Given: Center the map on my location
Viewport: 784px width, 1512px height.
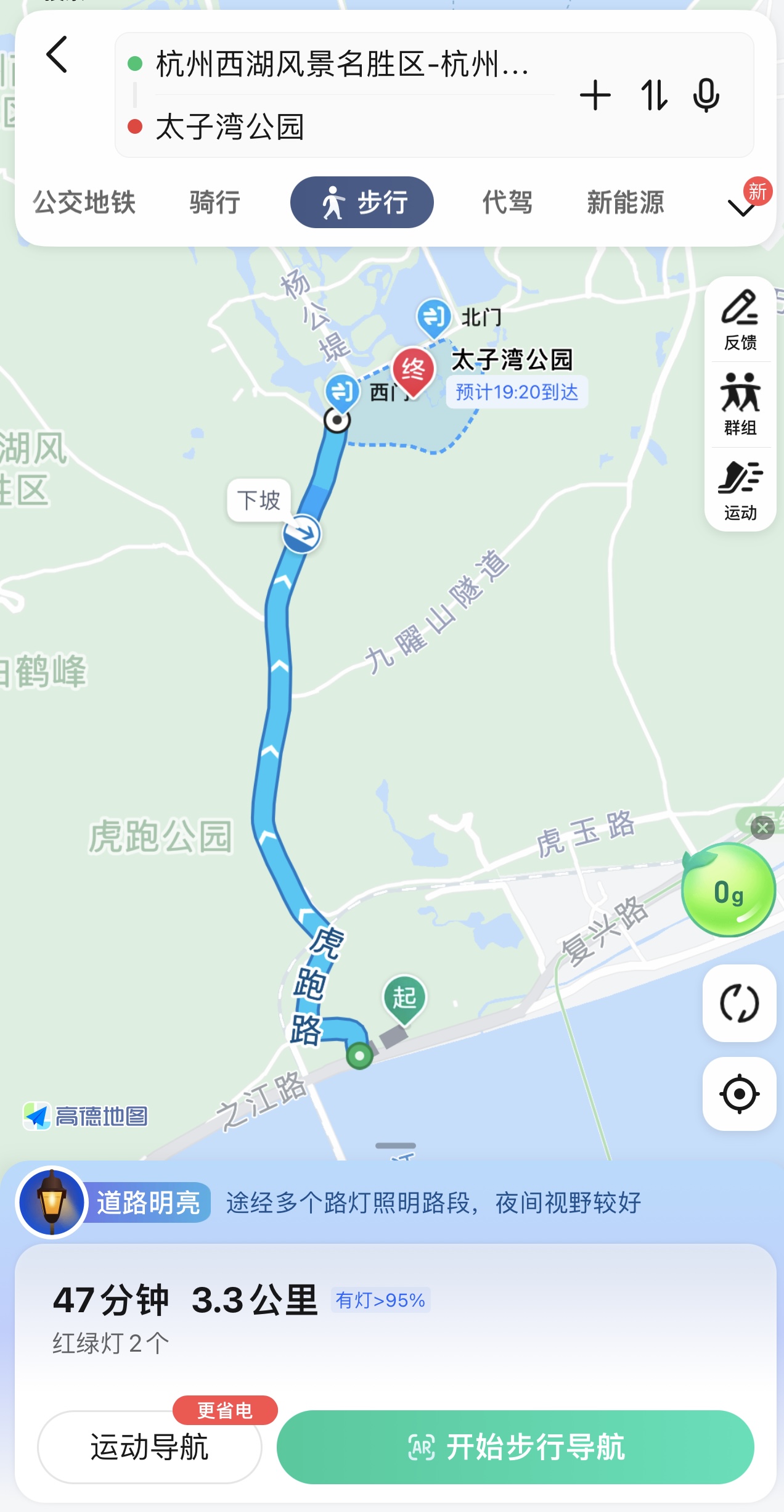Looking at the screenshot, I should click(x=739, y=1094).
